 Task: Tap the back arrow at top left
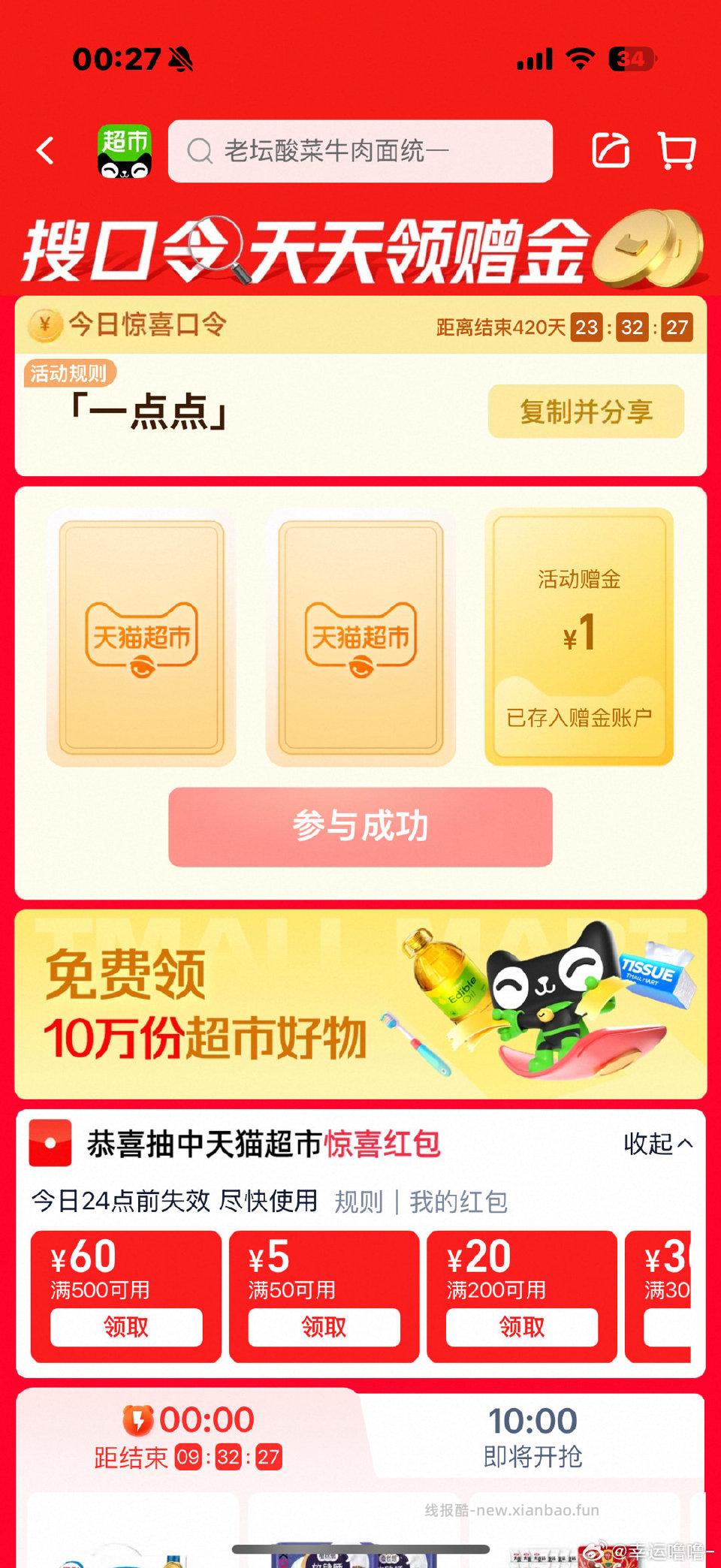click(47, 150)
